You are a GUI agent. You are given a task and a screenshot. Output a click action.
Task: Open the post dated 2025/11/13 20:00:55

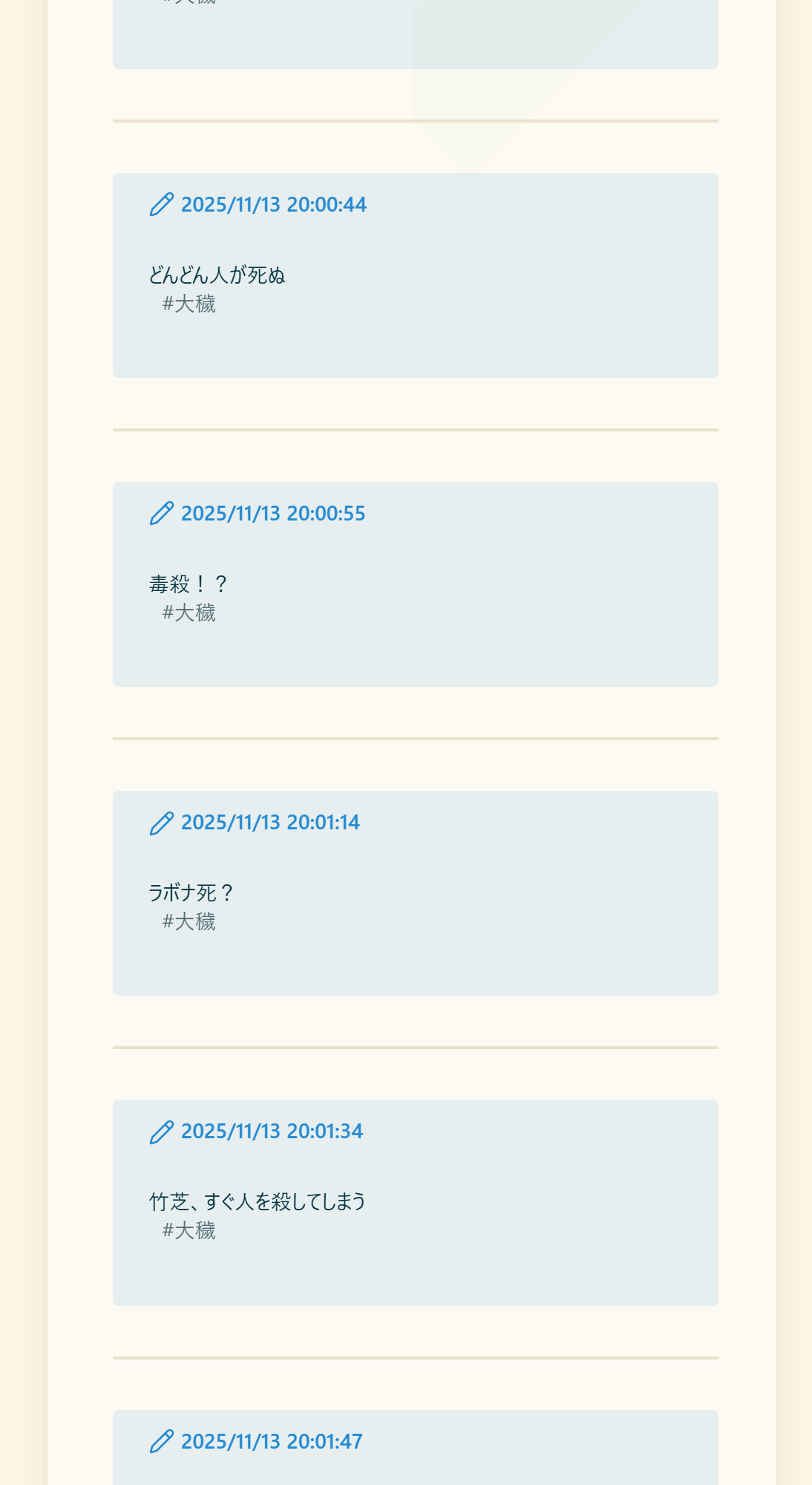[x=272, y=514]
